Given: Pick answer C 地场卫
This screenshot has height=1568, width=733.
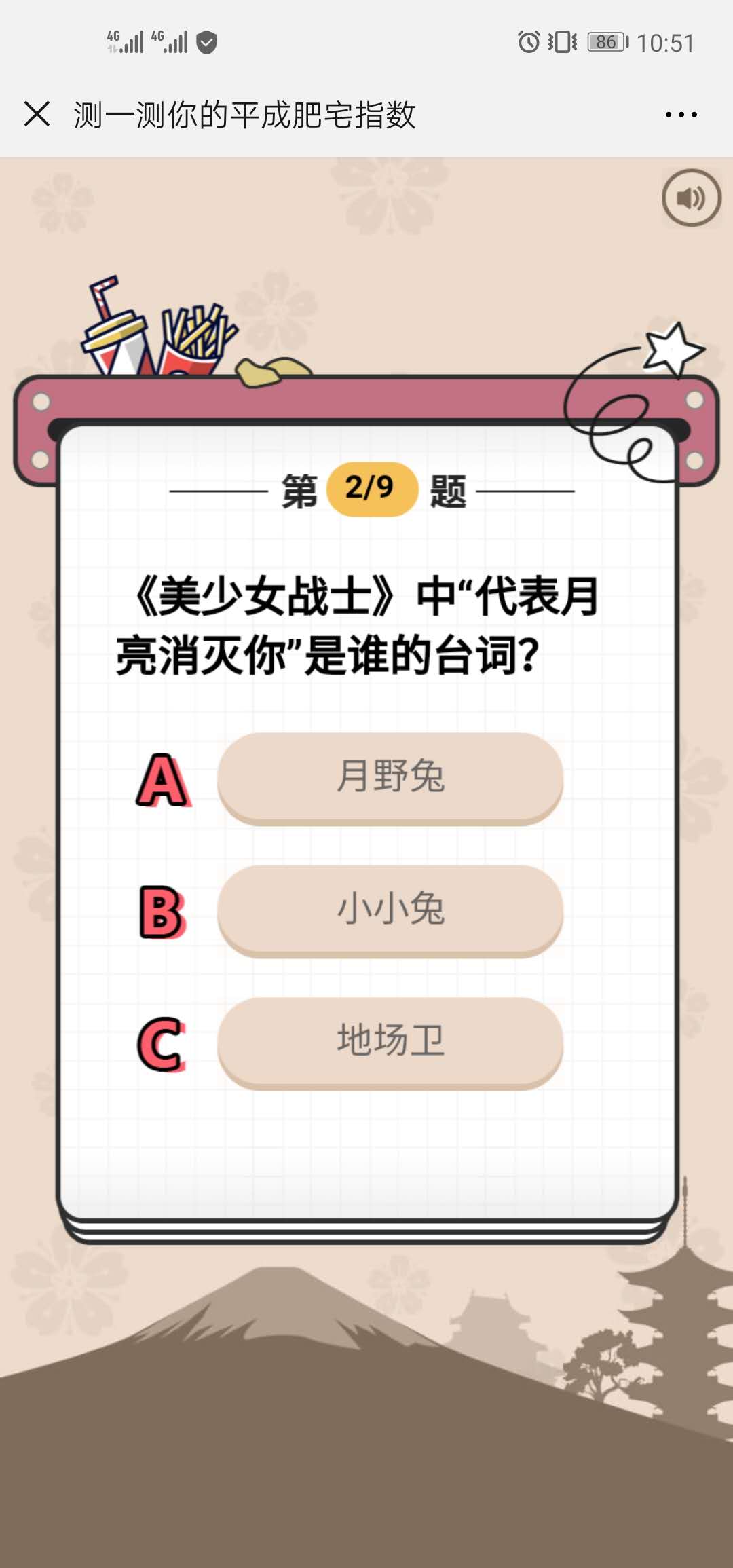Looking at the screenshot, I should [390, 1041].
